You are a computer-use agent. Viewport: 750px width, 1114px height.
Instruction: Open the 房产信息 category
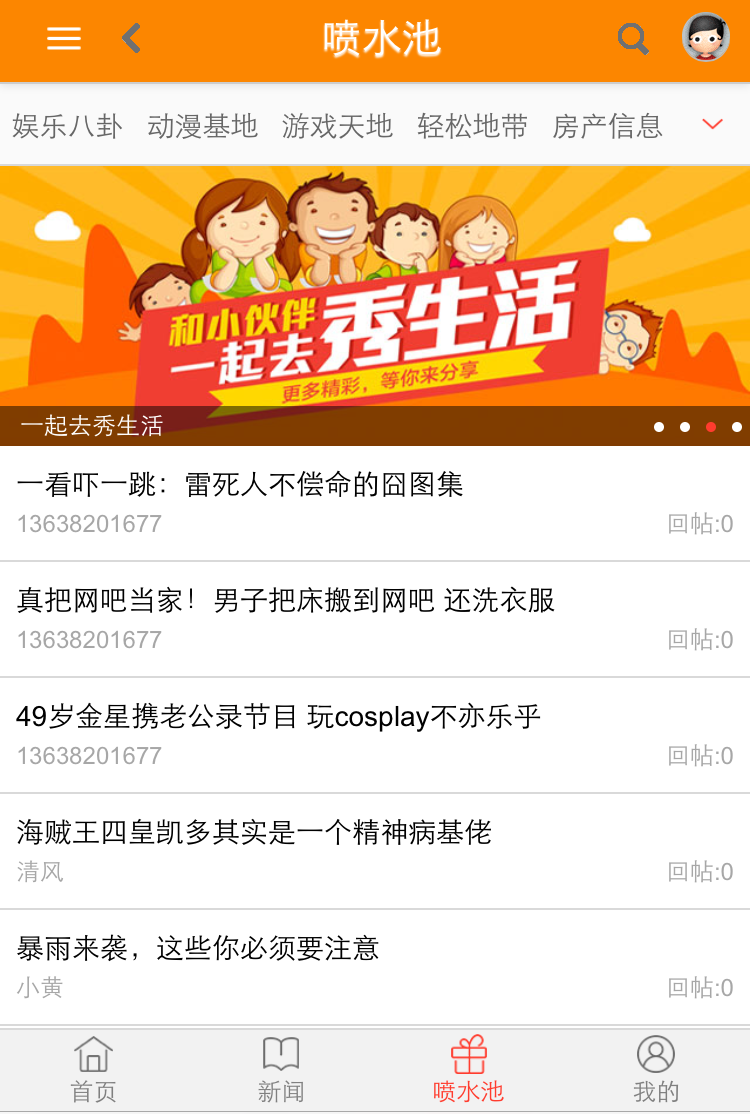(605, 126)
